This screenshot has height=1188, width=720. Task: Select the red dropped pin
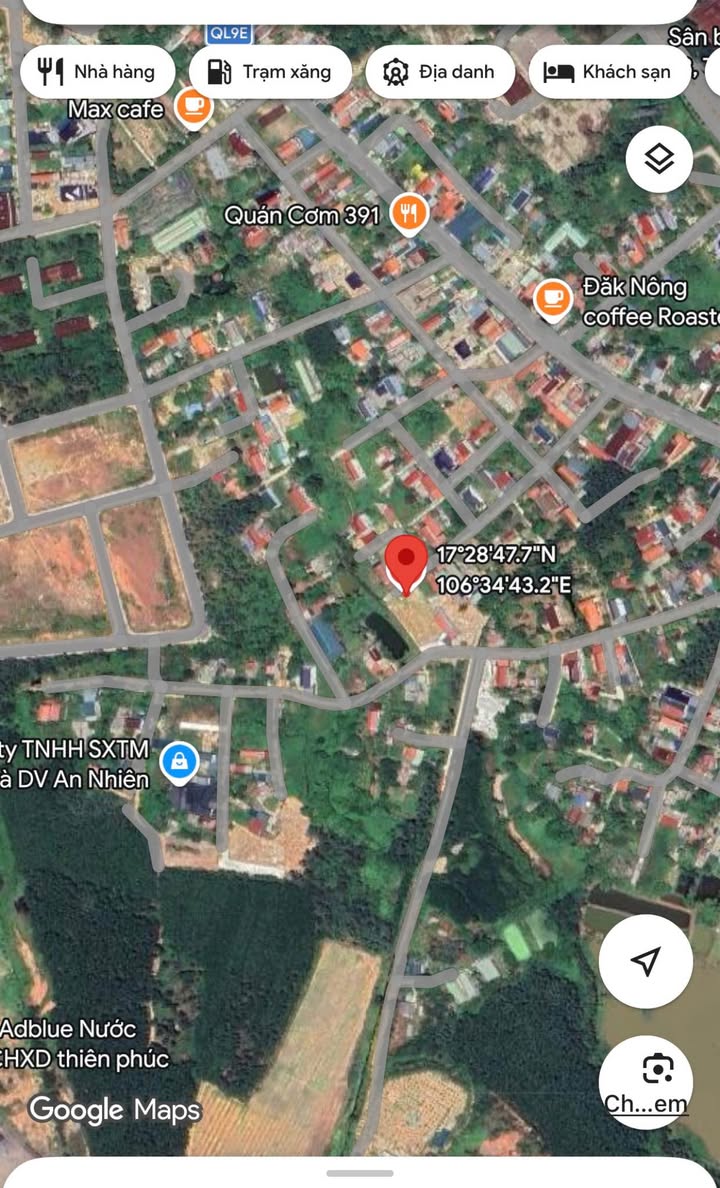(x=406, y=564)
